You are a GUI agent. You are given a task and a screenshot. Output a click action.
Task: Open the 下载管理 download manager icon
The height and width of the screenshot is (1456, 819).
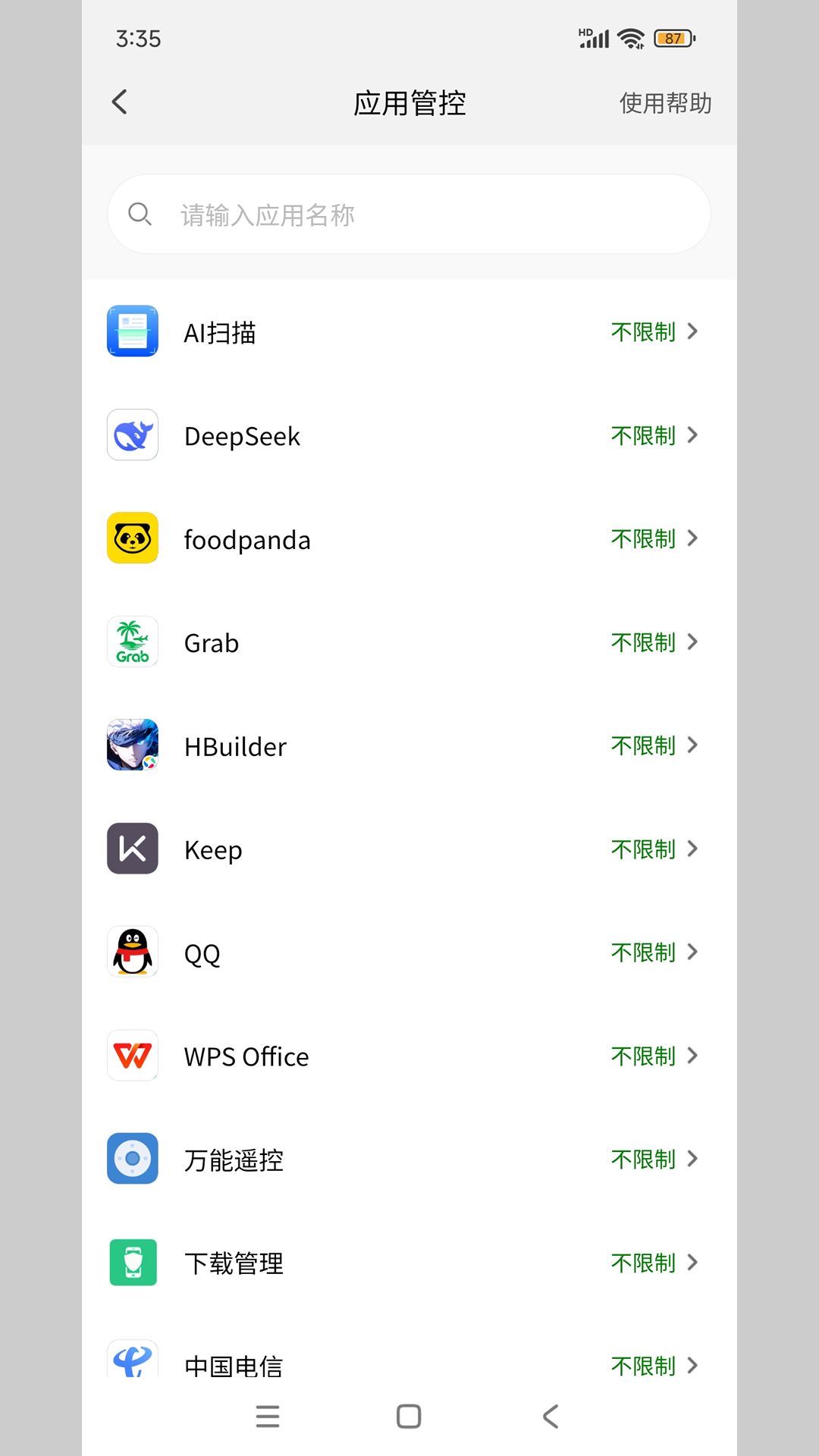(x=132, y=1263)
